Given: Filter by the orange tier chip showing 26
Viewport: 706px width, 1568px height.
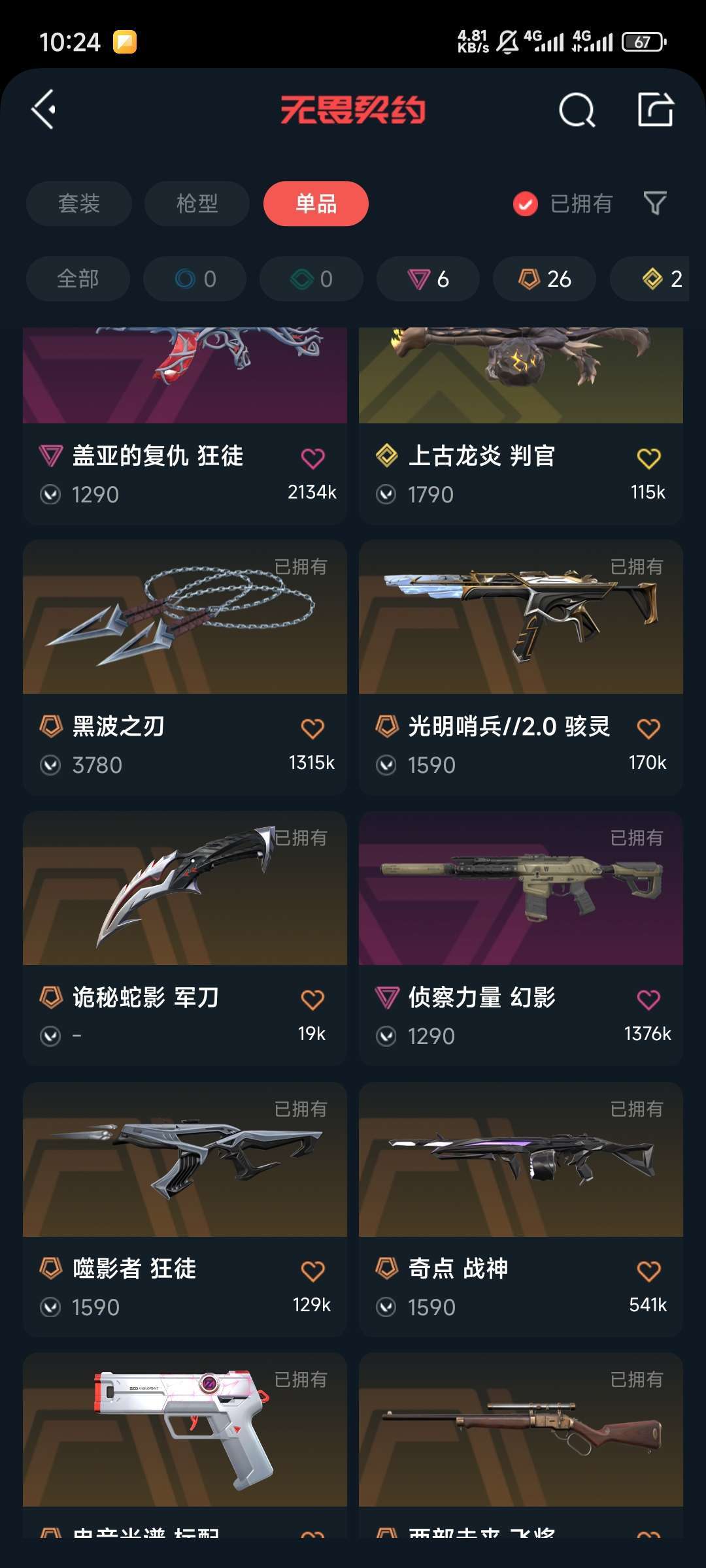Looking at the screenshot, I should [545, 279].
